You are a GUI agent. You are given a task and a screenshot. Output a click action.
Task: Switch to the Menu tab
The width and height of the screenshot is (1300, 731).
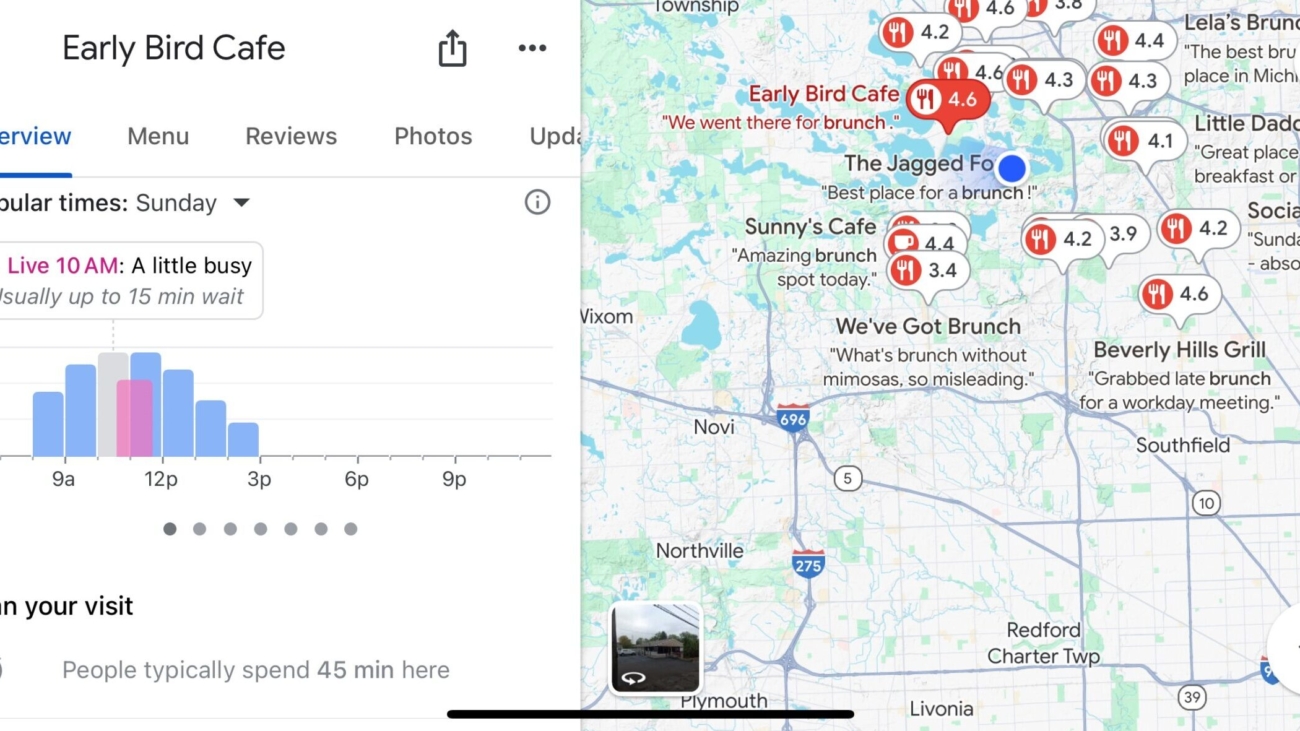pos(158,136)
